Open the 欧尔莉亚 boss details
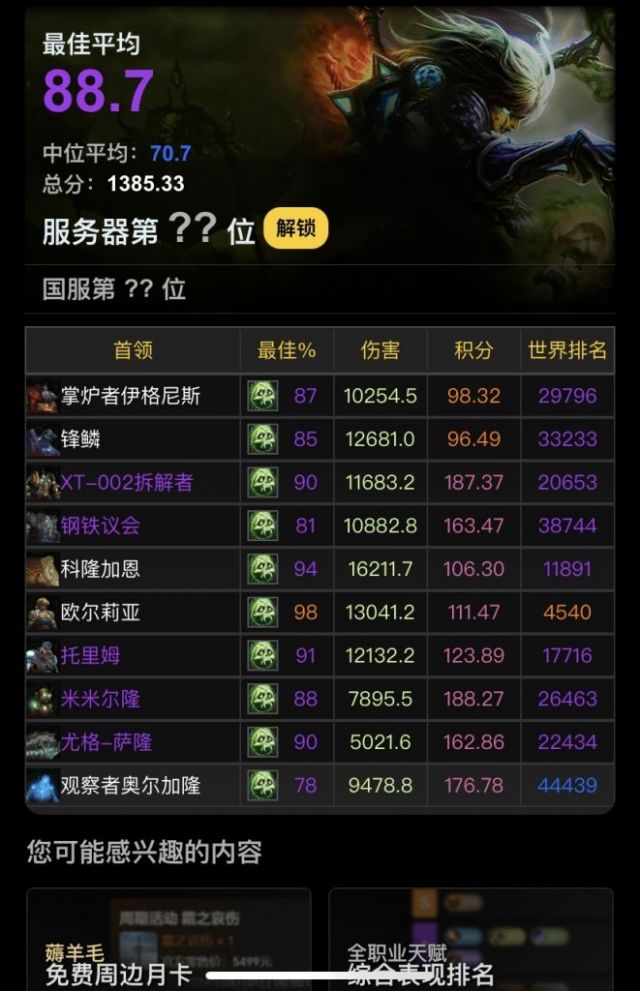Image resolution: width=640 pixels, height=991 pixels. point(100,612)
